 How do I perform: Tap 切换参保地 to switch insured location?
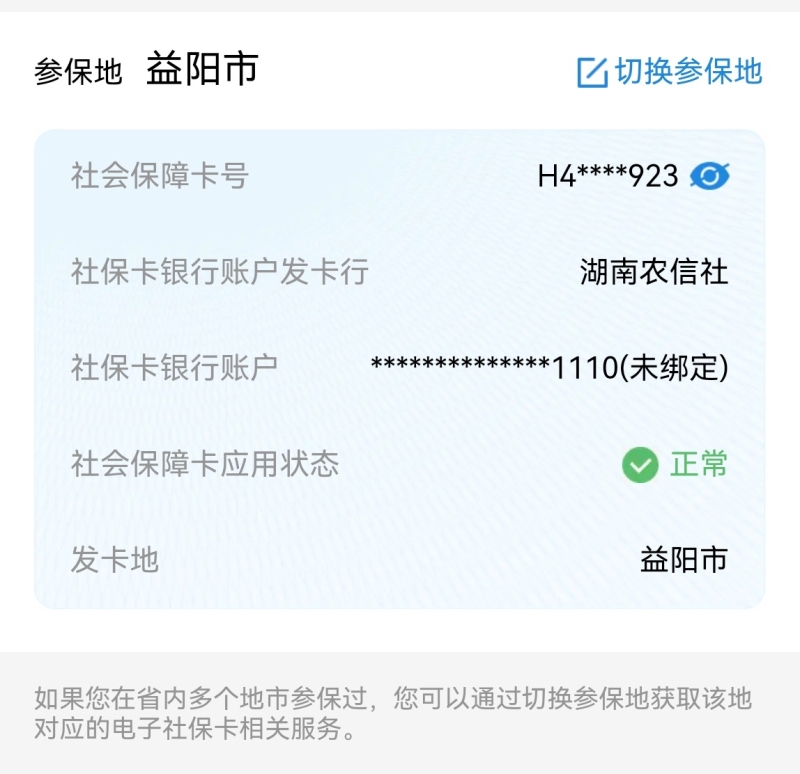(670, 71)
